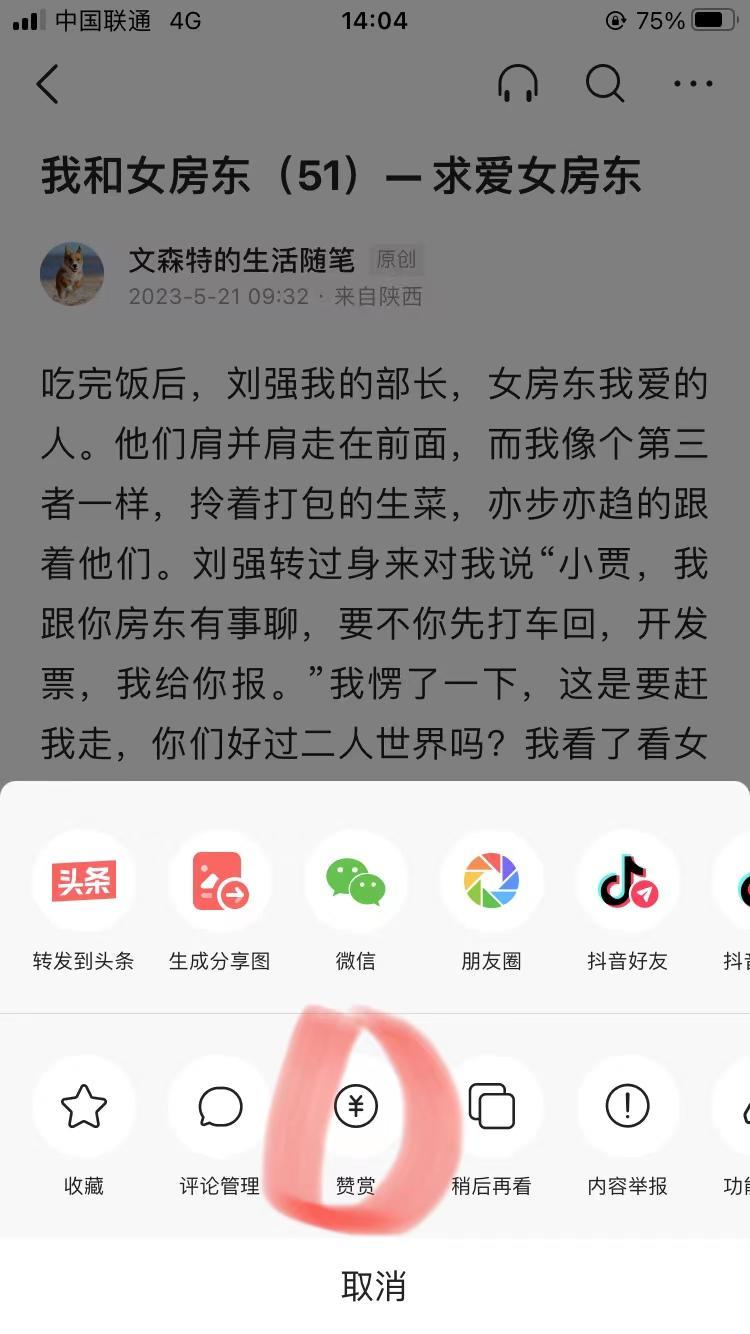The height and width of the screenshot is (1334, 750).
Task: Share the article to 微信
Action: coord(355,882)
